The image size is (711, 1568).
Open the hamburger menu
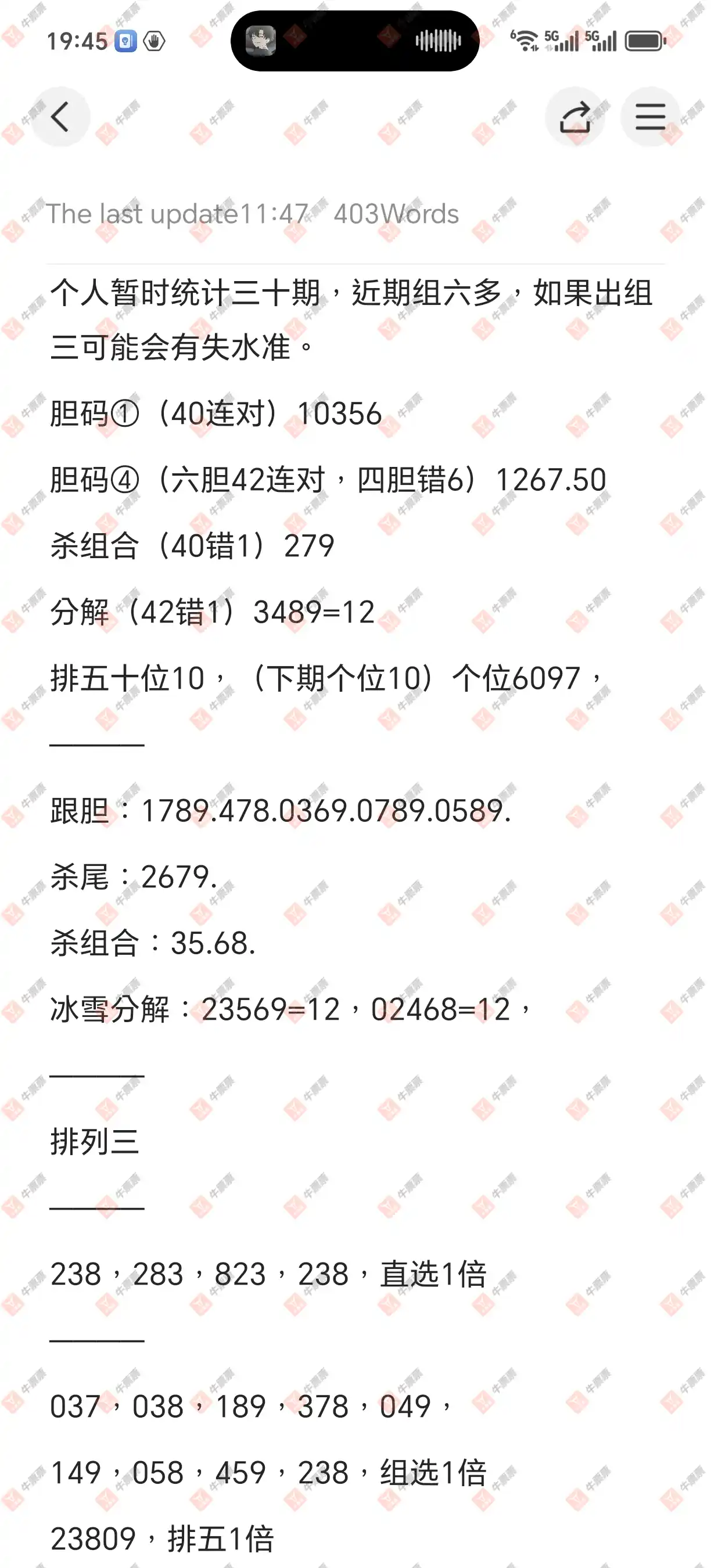pos(649,117)
